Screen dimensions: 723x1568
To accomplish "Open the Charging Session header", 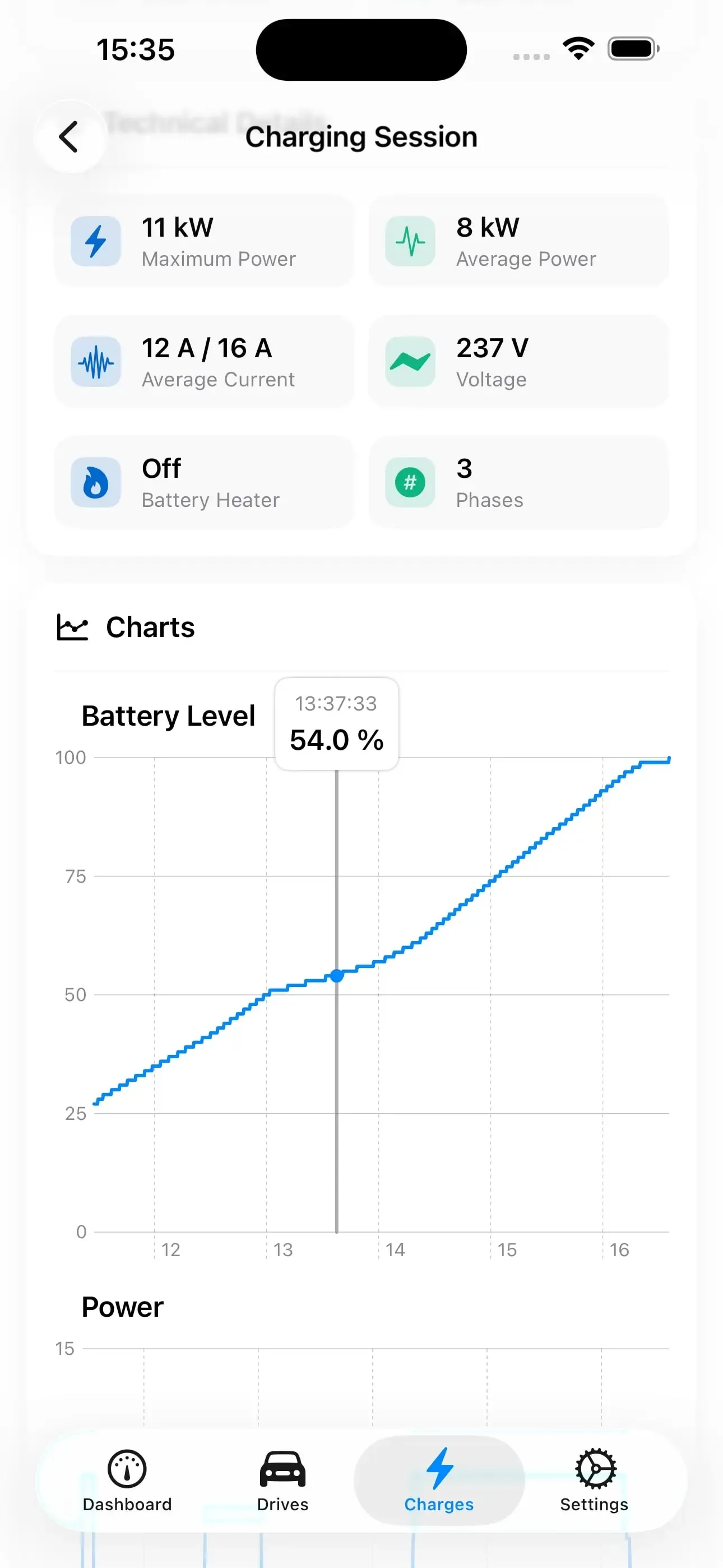I will [361, 136].
